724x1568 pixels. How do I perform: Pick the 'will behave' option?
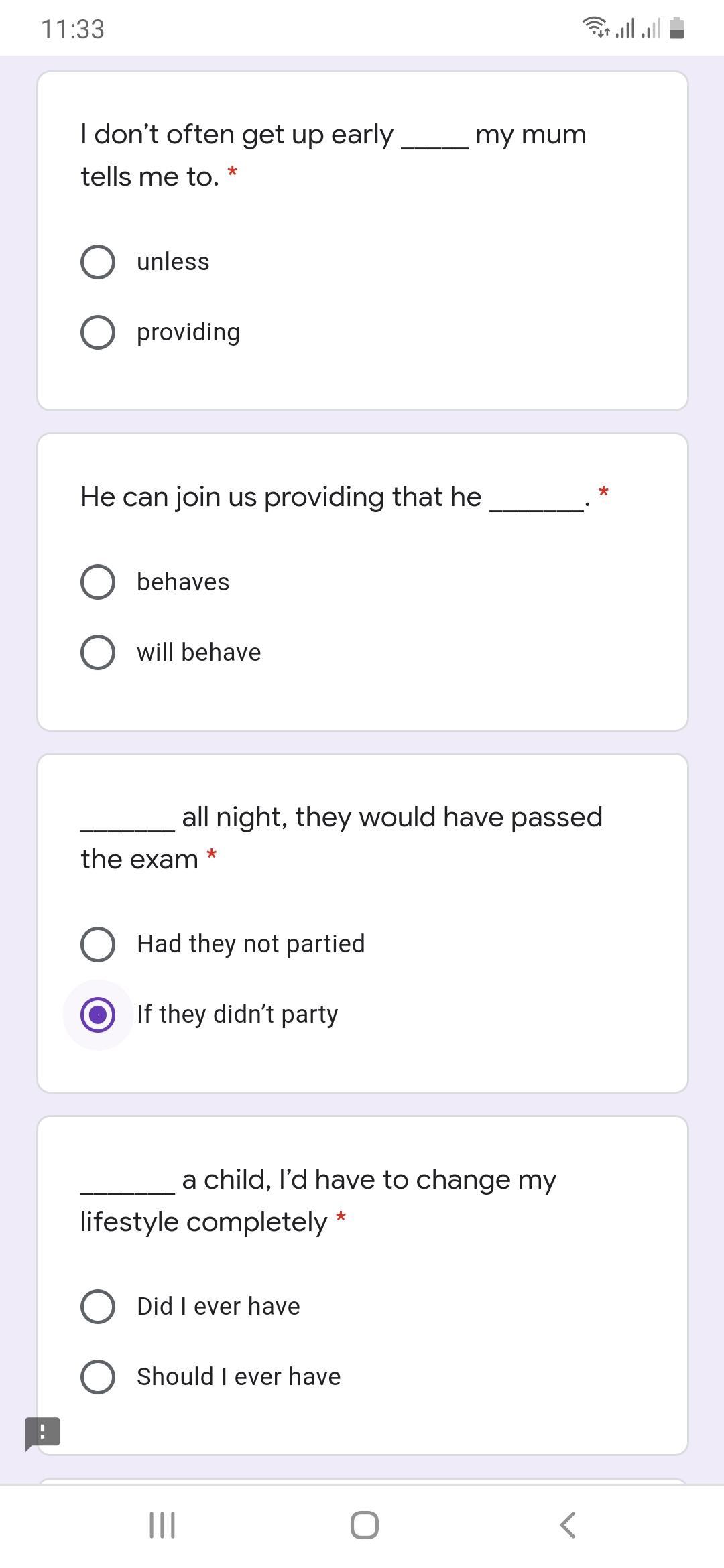[98, 652]
